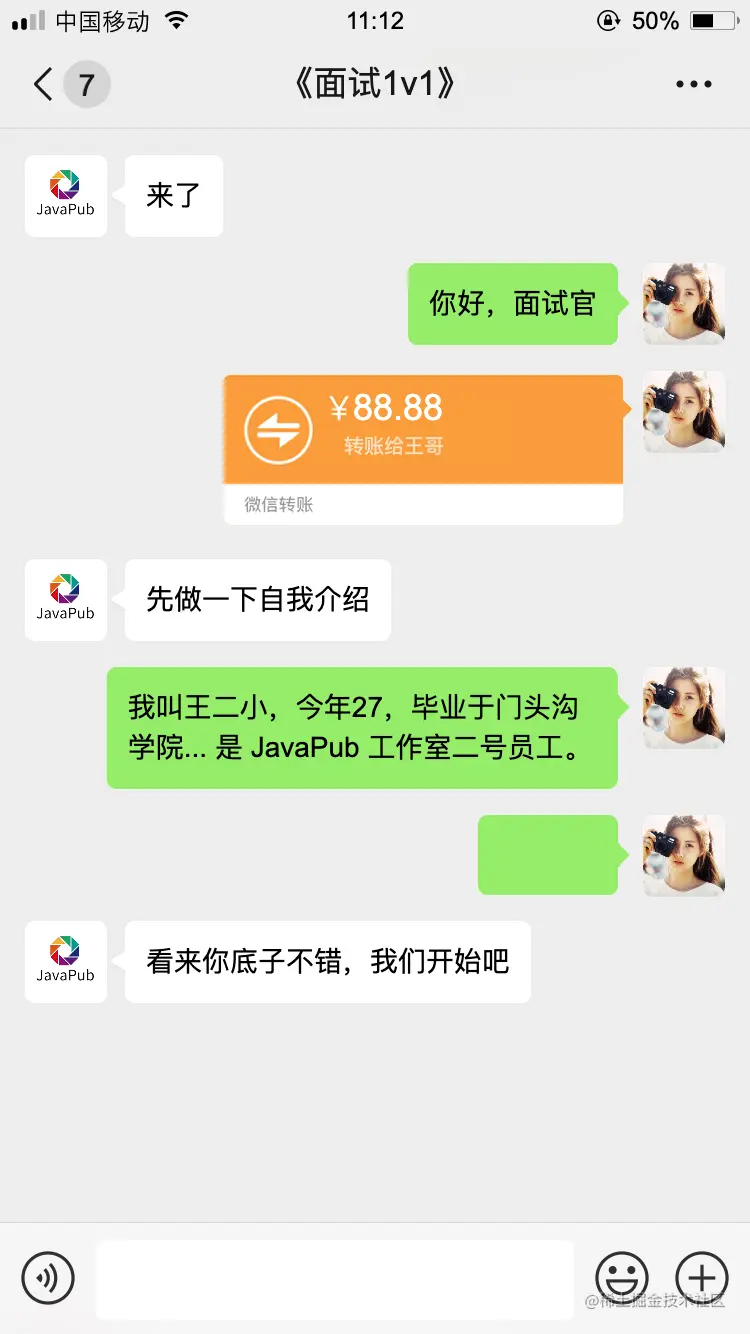
Task: Tap the back chevron with unread count 7
Action: [x=60, y=84]
